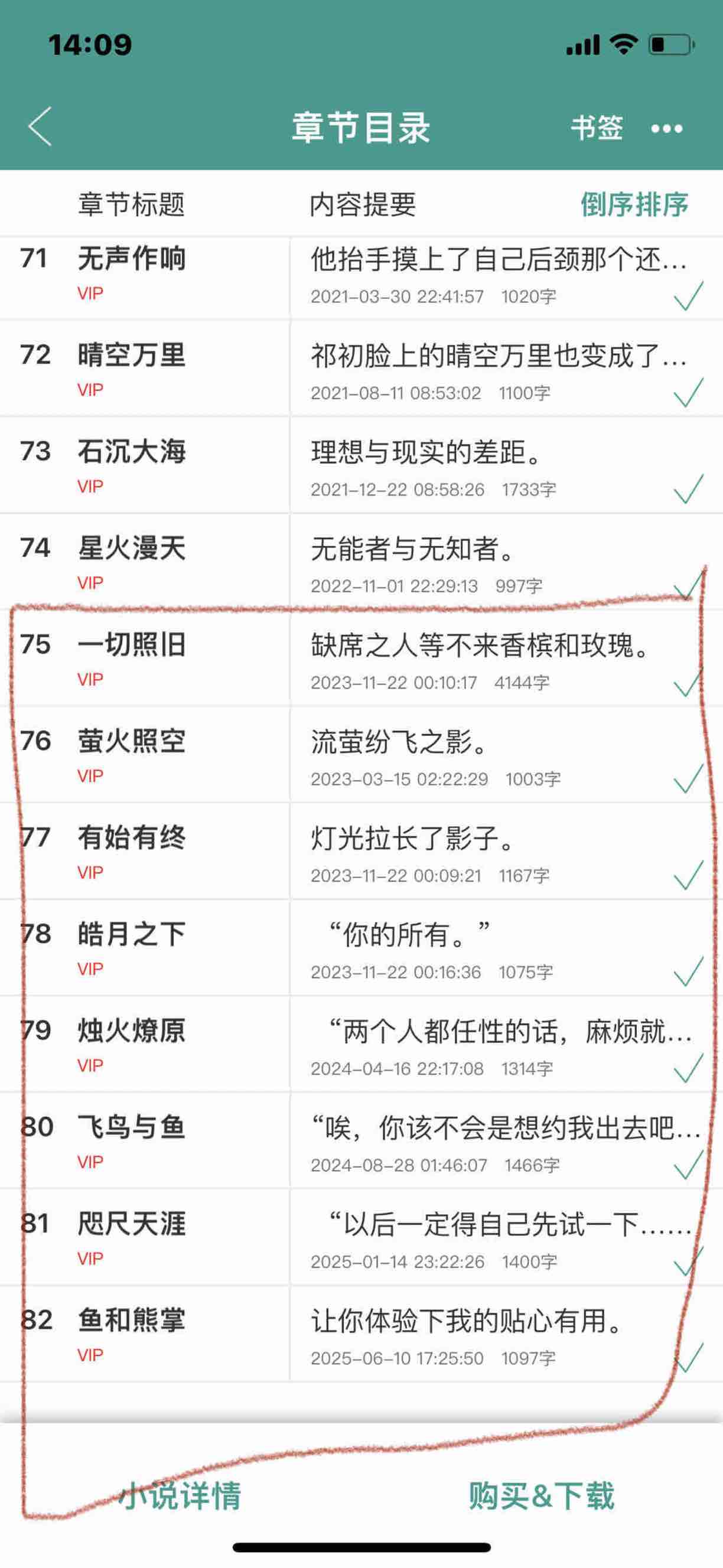The height and width of the screenshot is (1568, 723).
Task: Open chapter 75 一切照旧
Action: [132, 644]
